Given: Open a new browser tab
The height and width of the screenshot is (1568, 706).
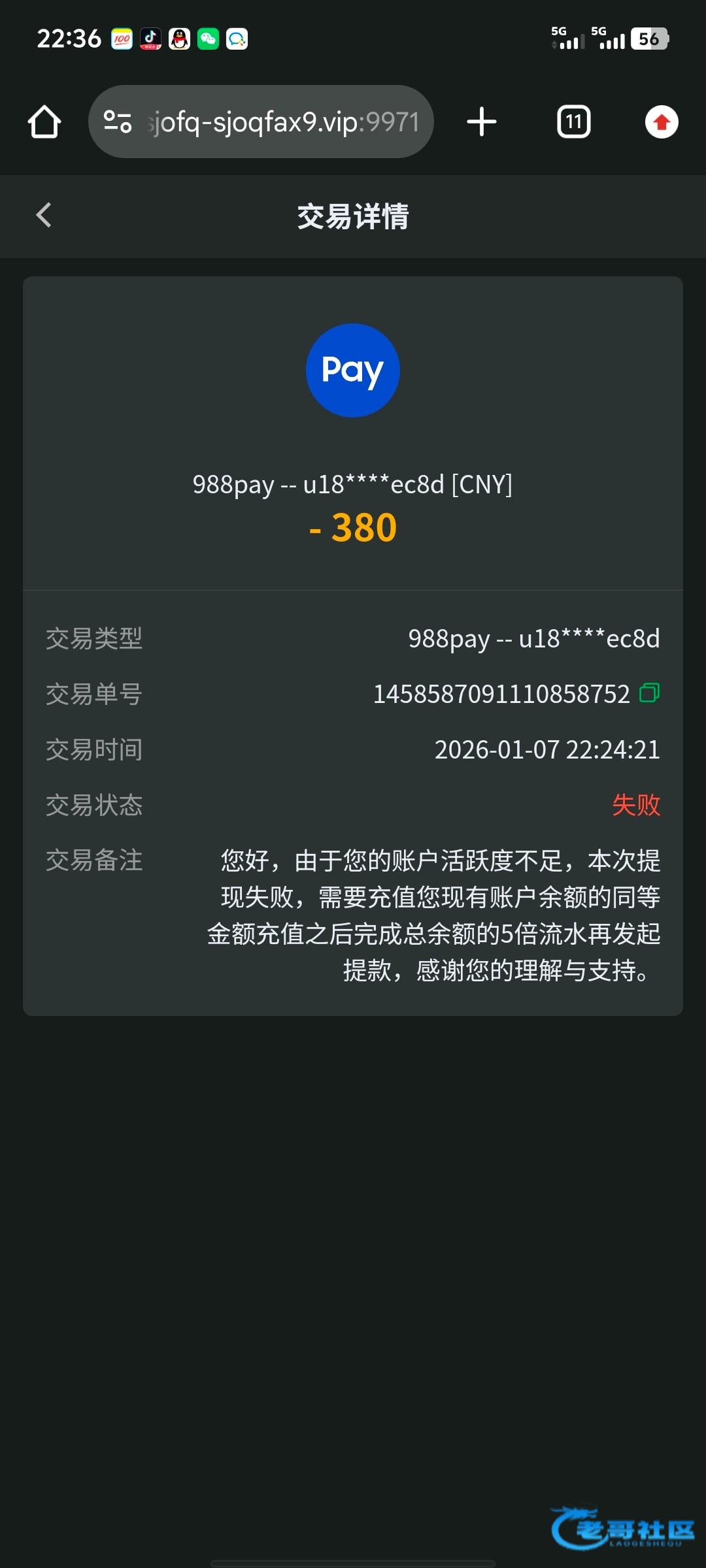Looking at the screenshot, I should 482,122.
